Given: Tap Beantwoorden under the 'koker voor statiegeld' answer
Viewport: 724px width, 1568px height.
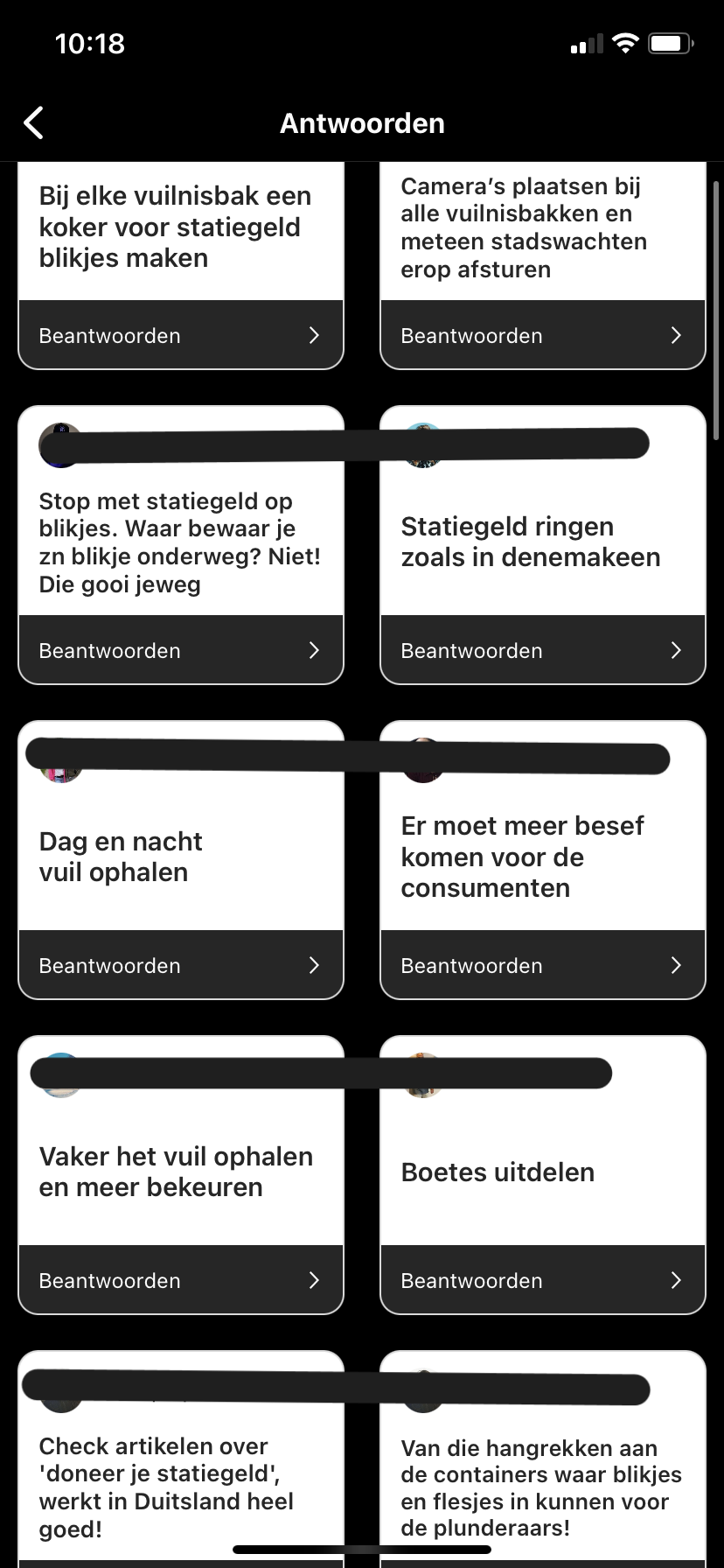Looking at the screenshot, I should click(180, 335).
